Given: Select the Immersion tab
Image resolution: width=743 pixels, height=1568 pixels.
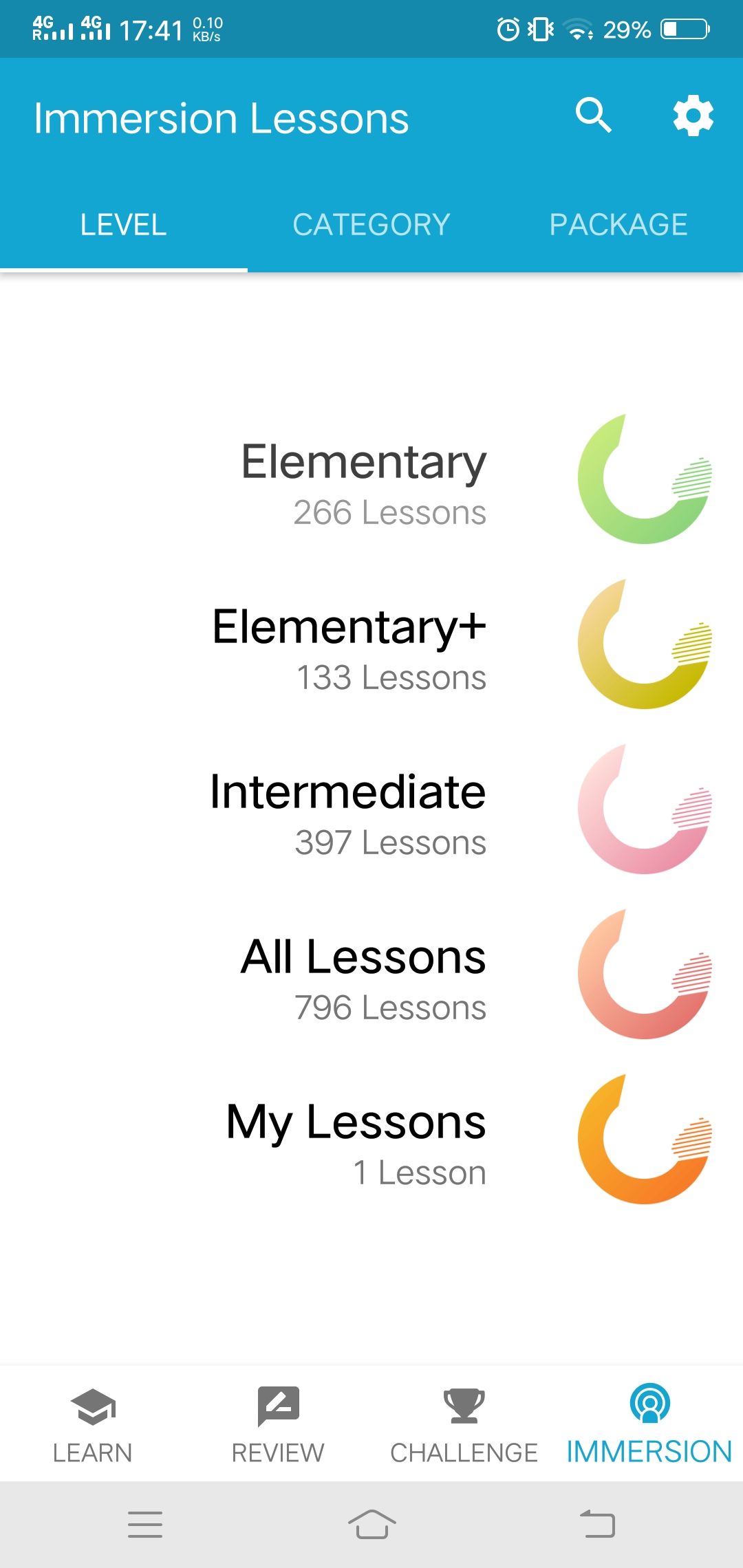Looking at the screenshot, I should pyautogui.click(x=649, y=1424).
